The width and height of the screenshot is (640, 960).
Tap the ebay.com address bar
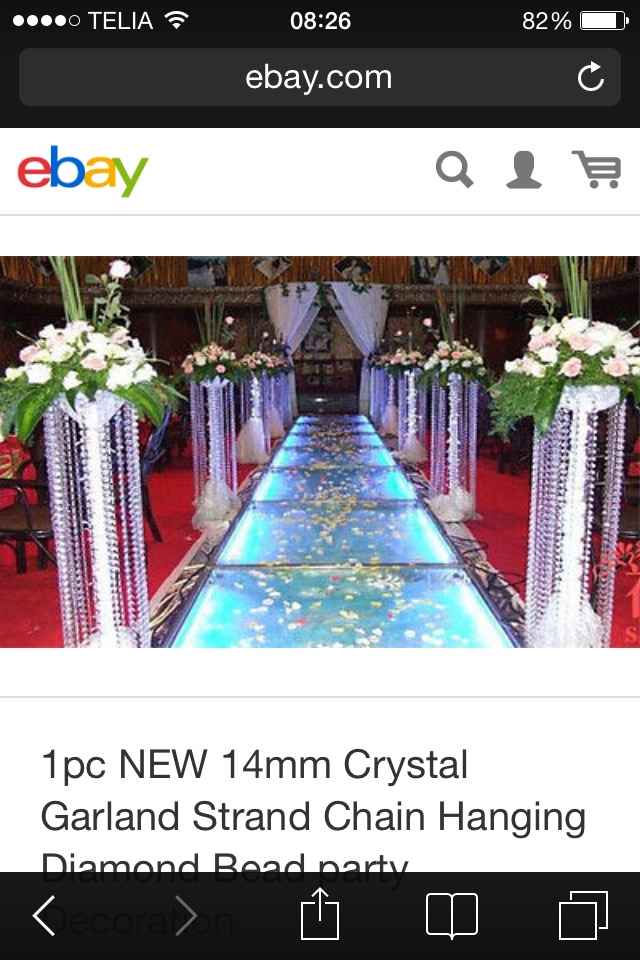tap(318, 77)
